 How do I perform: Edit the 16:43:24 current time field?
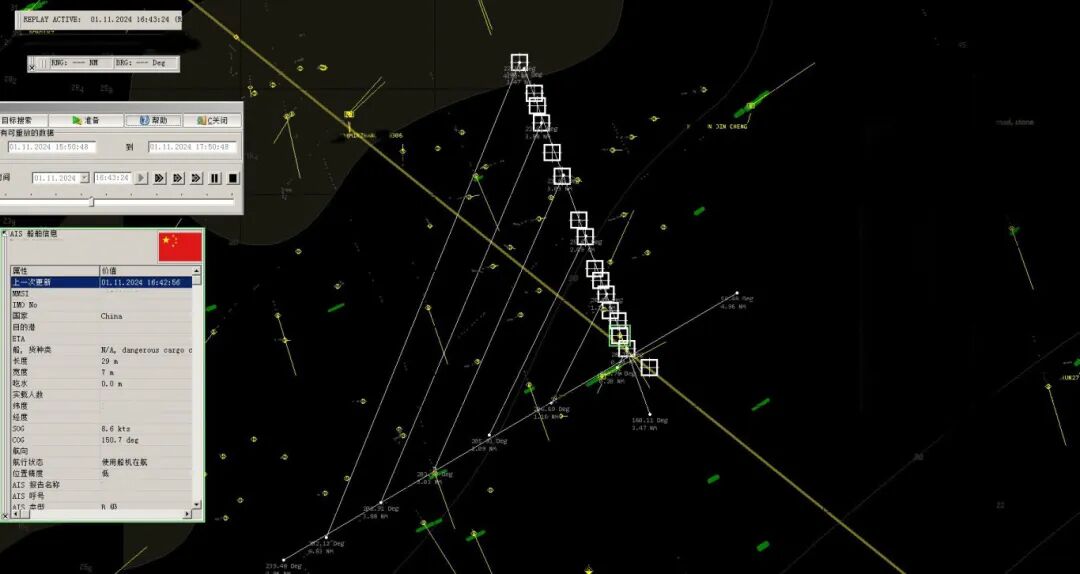tap(112, 178)
